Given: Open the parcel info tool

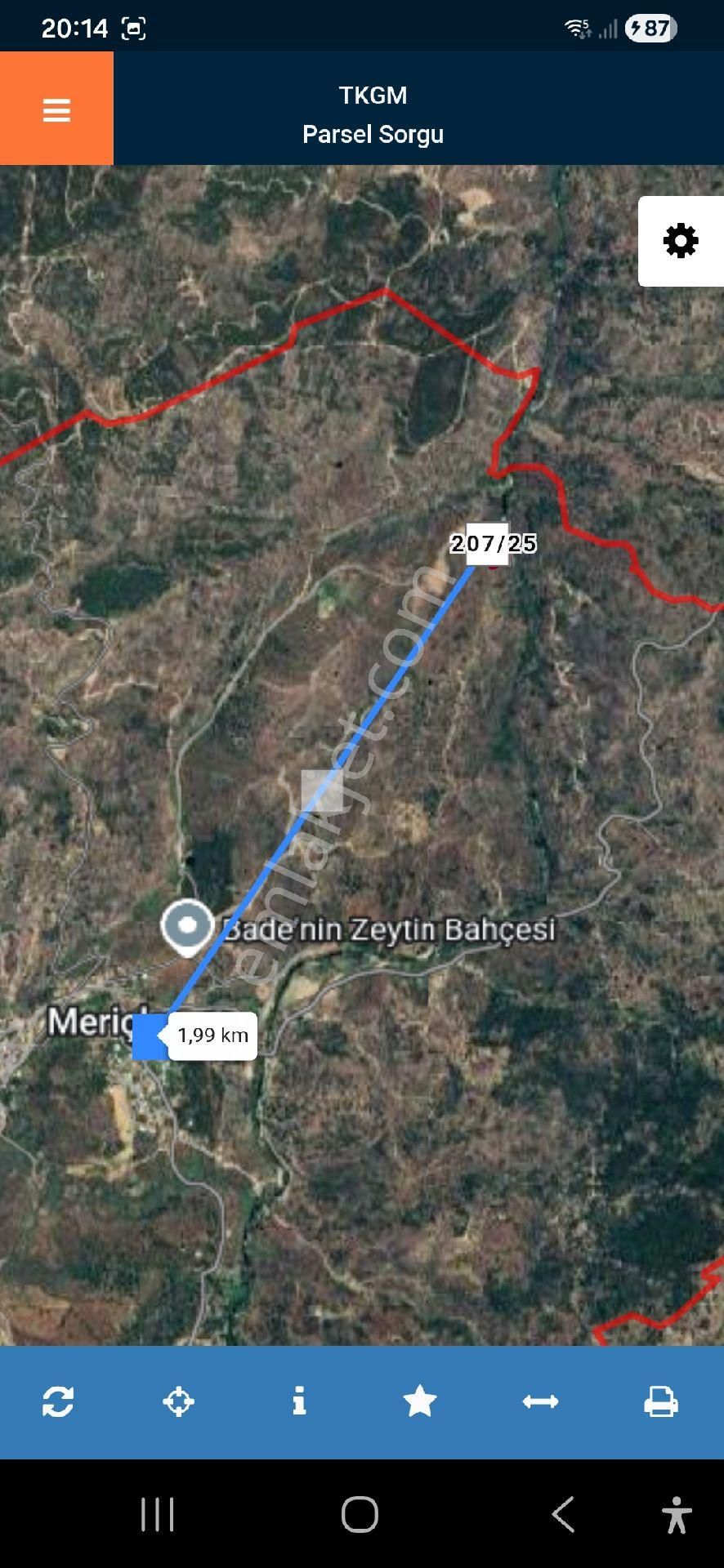Looking at the screenshot, I should click(299, 1402).
